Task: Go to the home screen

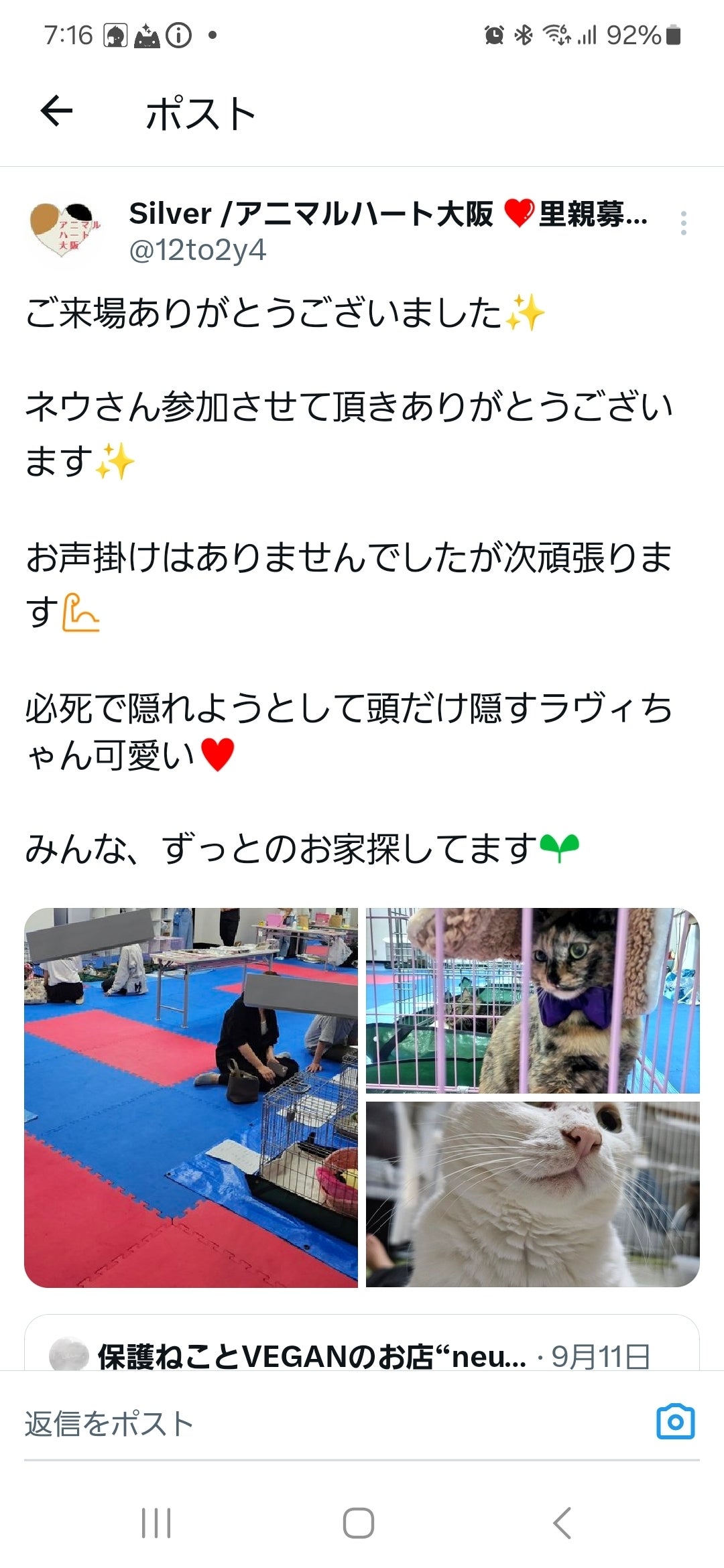Action: coord(359,1522)
